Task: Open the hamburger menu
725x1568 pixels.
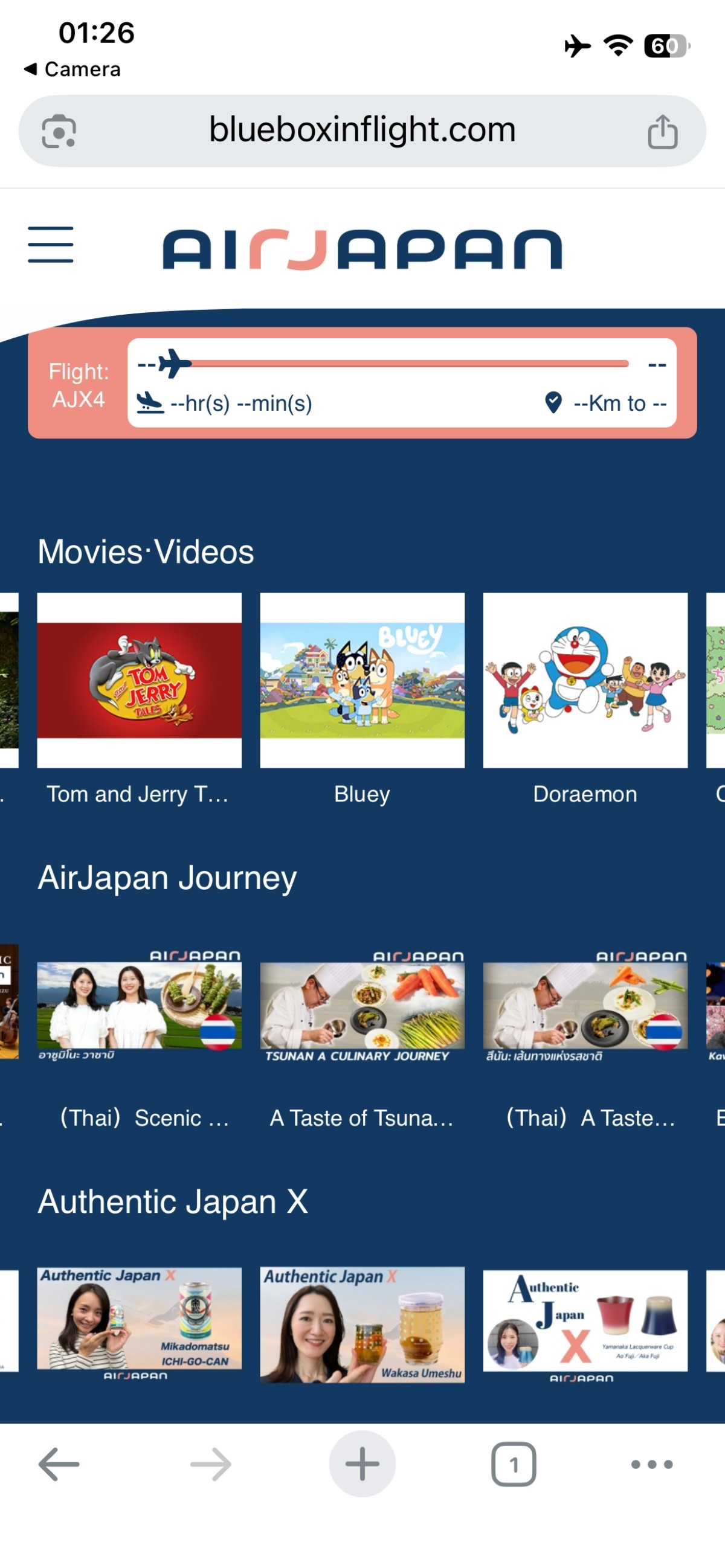Action: pyautogui.click(x=51, y=245)
